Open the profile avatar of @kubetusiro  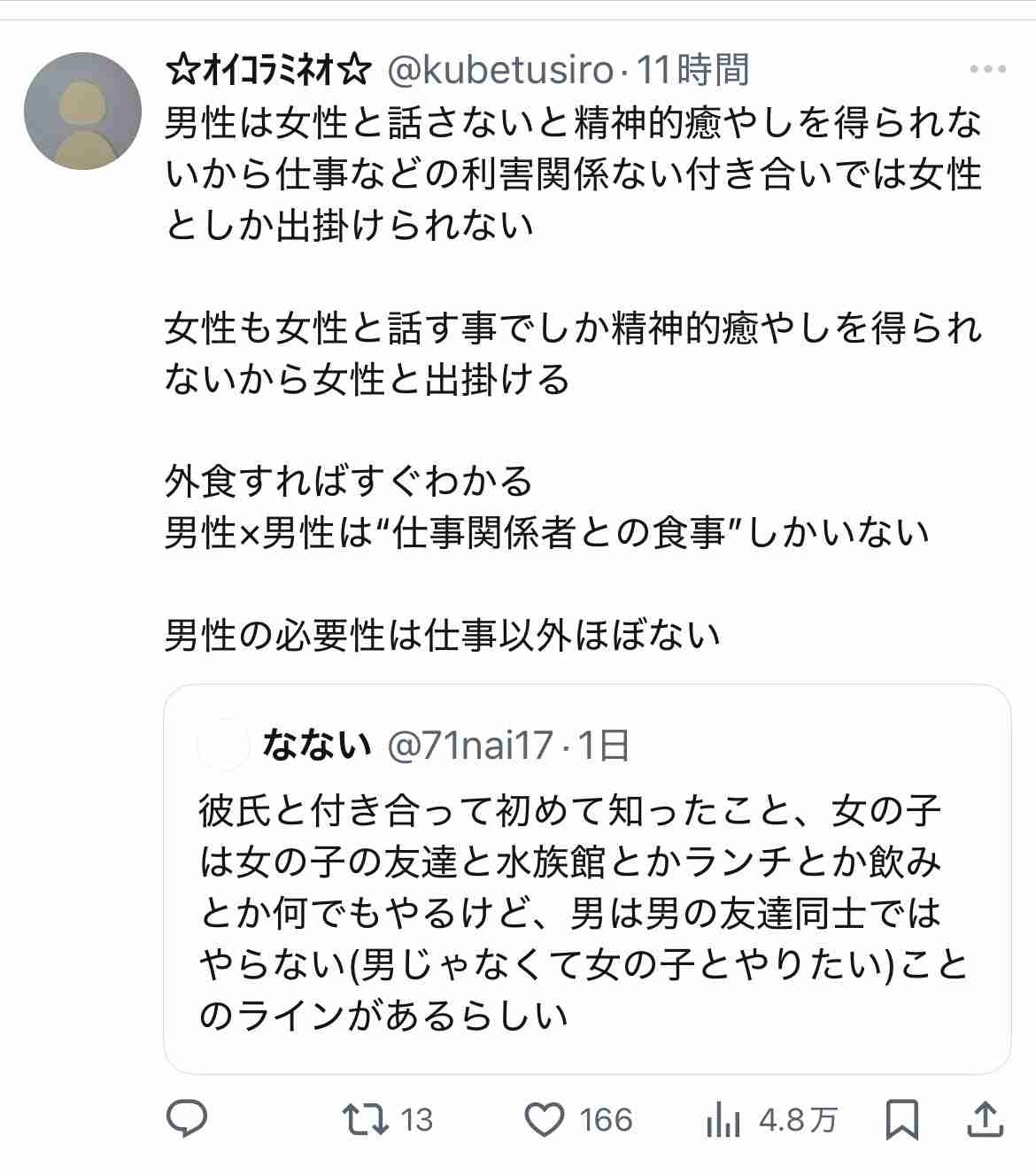pos(82,112)
